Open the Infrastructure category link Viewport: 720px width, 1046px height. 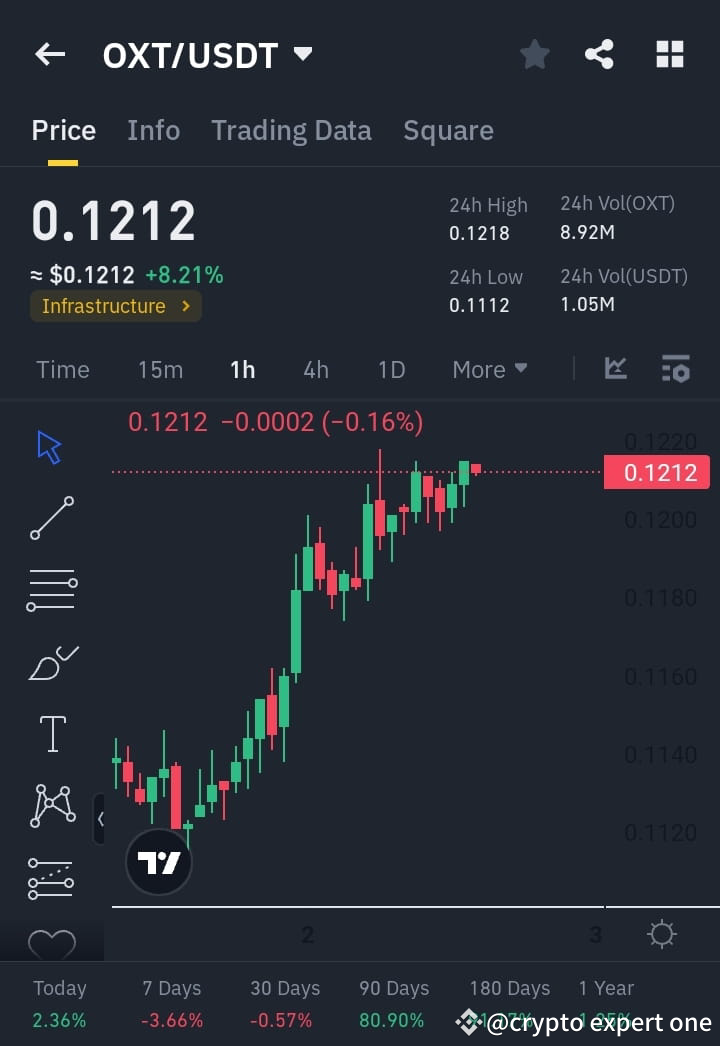[115, 306]
